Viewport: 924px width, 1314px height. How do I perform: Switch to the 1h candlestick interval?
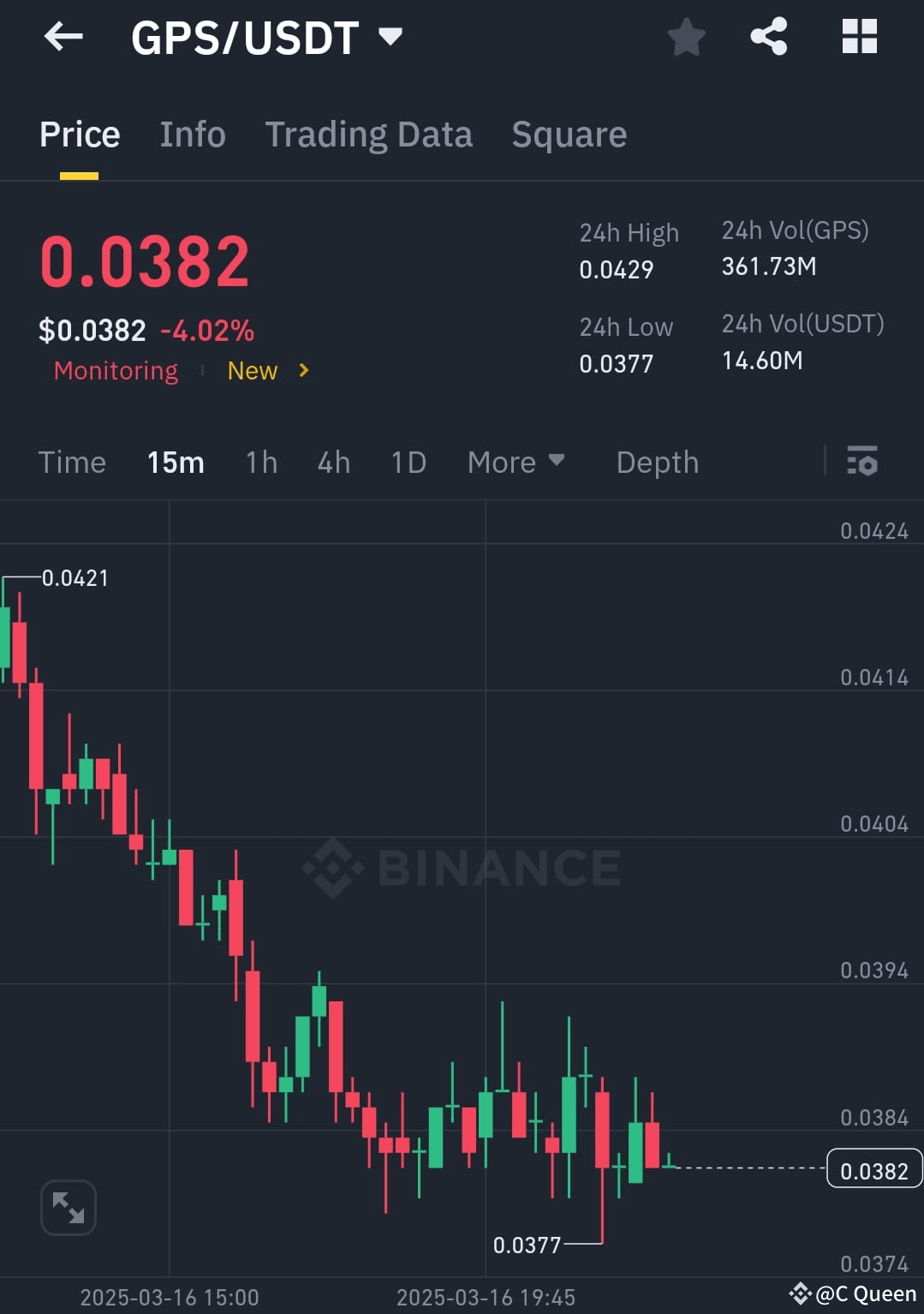click(x=260, y=462)
